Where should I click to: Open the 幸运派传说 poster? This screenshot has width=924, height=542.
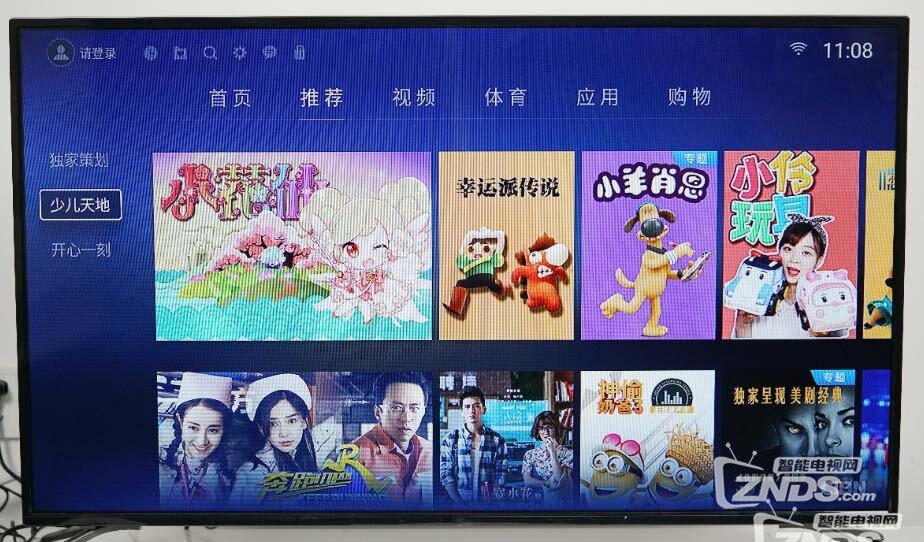(x=507, y=246)
